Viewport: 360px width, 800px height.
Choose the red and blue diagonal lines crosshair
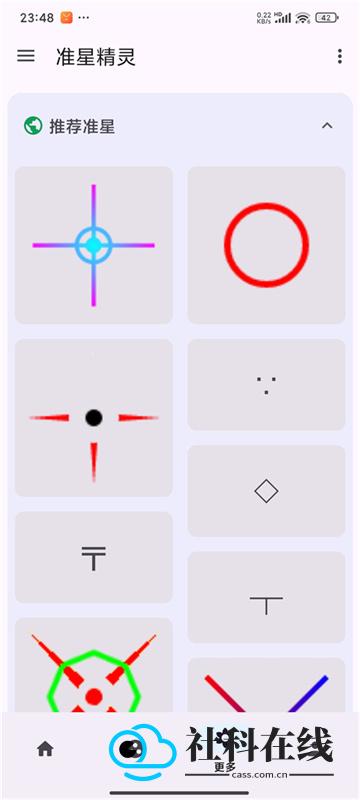tap(266, 686)
